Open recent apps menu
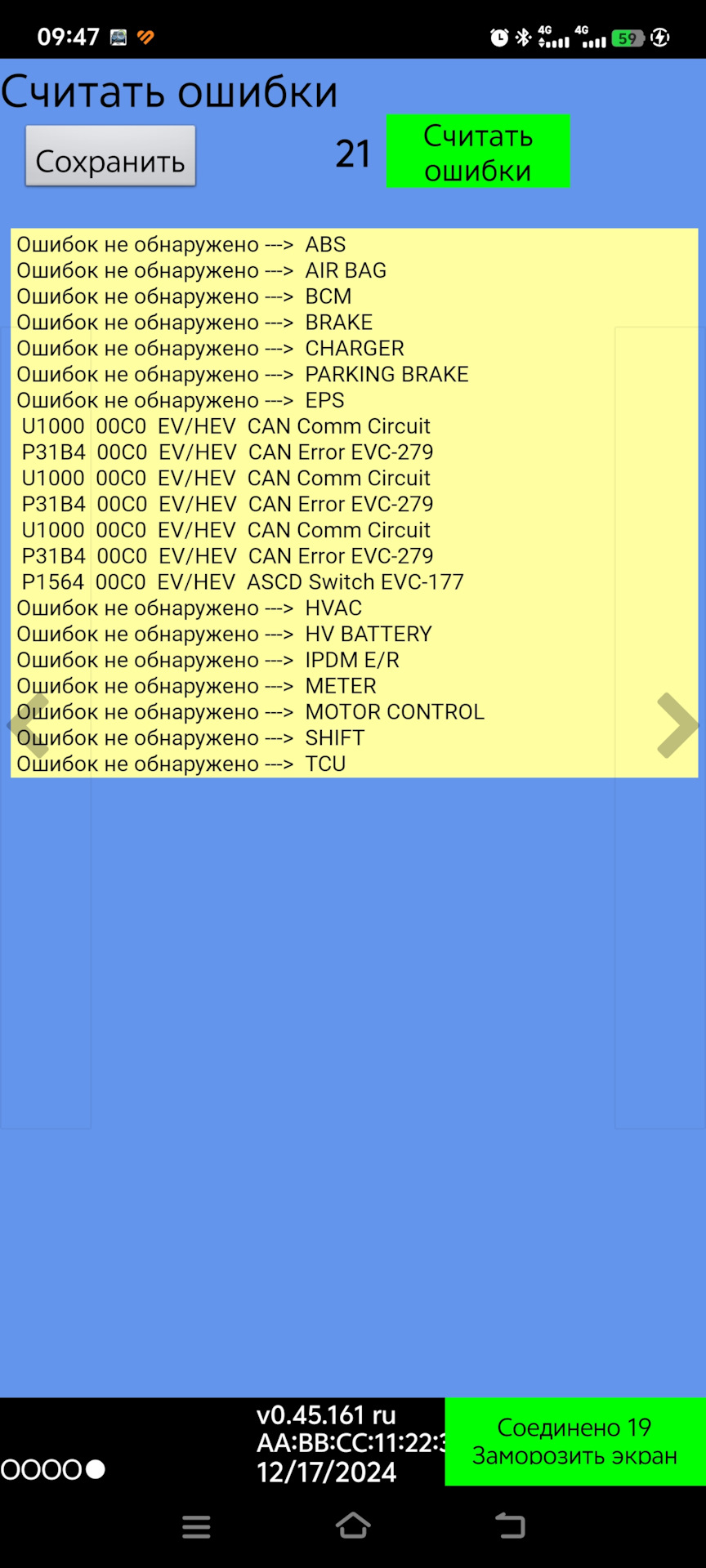Screen dimensions: 706x1568 tap(196, 1526)
